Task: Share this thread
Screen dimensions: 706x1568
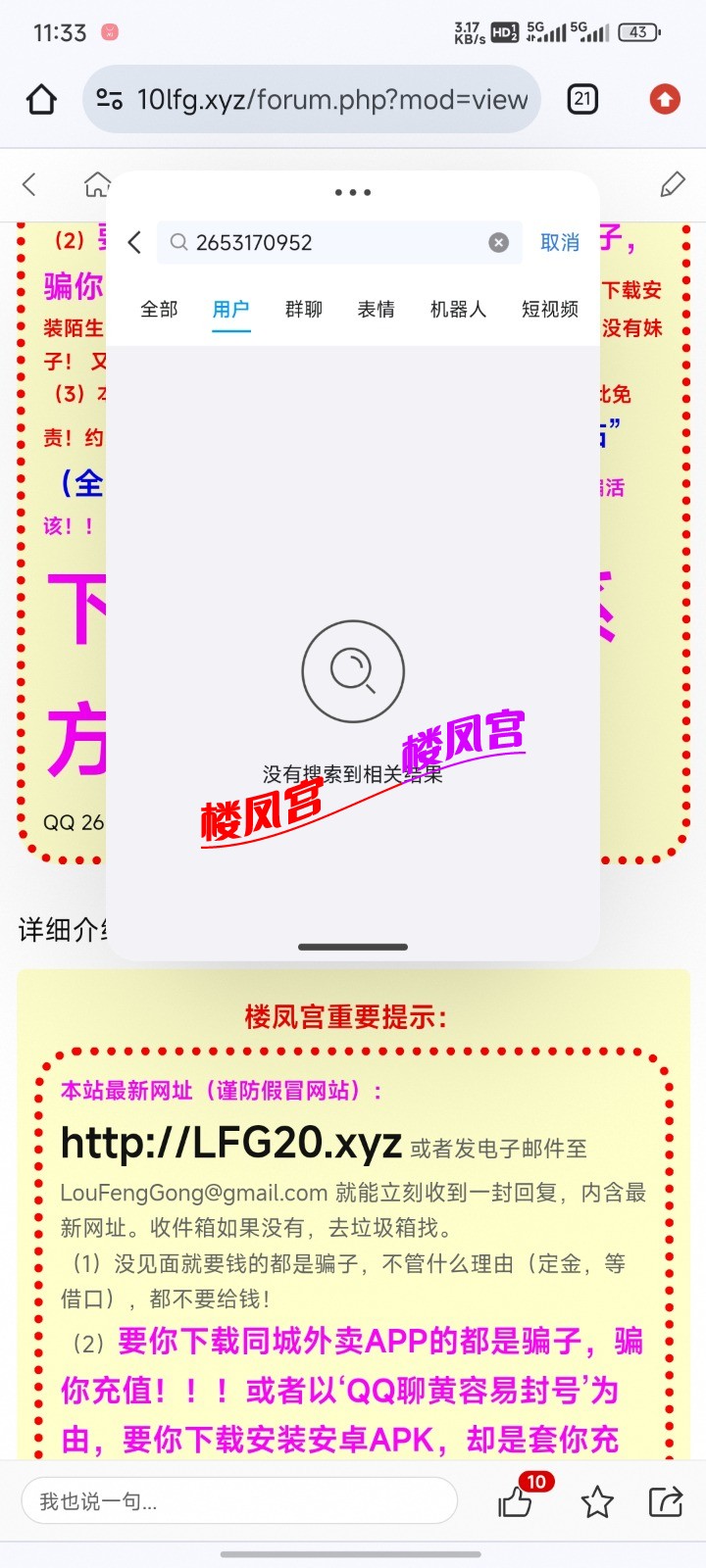Action: (666, 1501)
